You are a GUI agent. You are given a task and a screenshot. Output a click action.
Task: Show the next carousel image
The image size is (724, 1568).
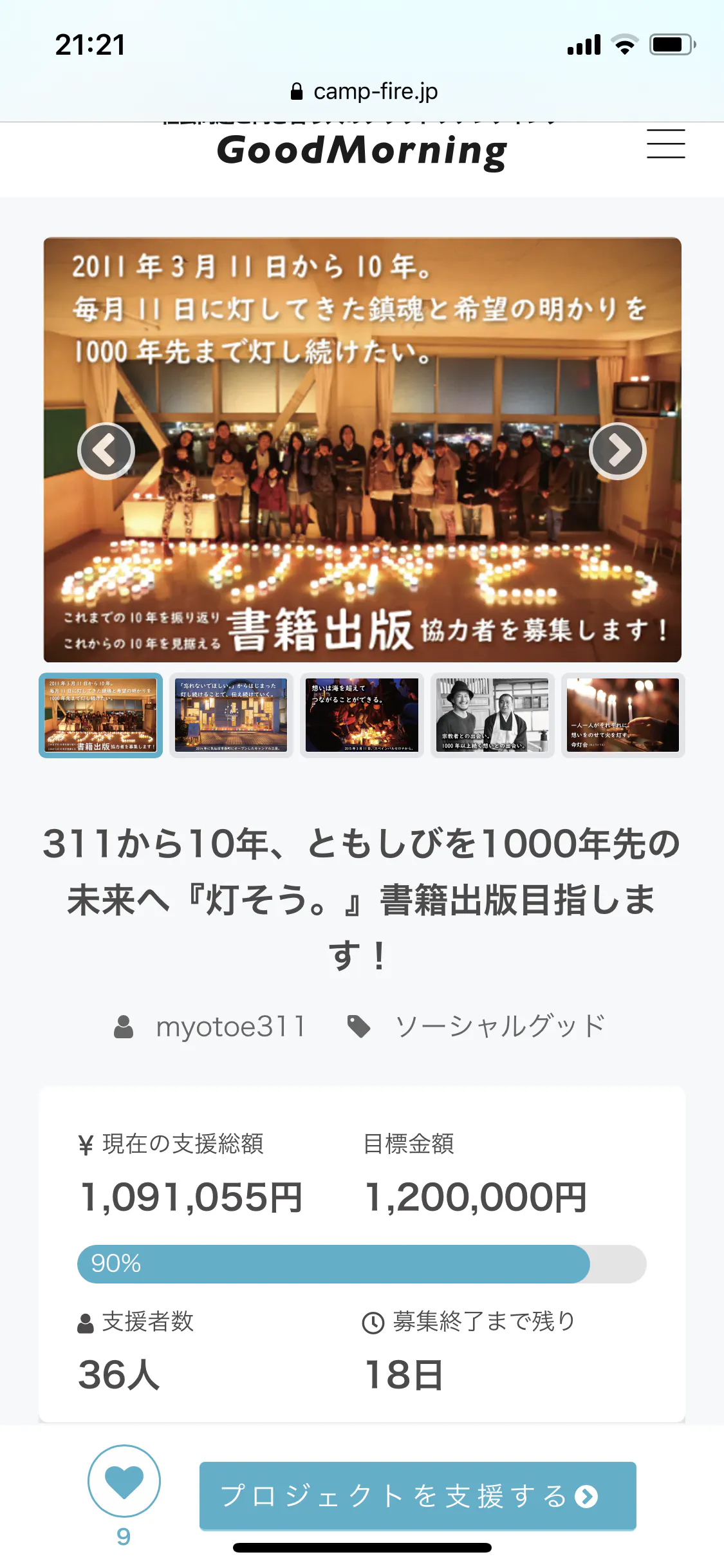click(x=618, y=451)
